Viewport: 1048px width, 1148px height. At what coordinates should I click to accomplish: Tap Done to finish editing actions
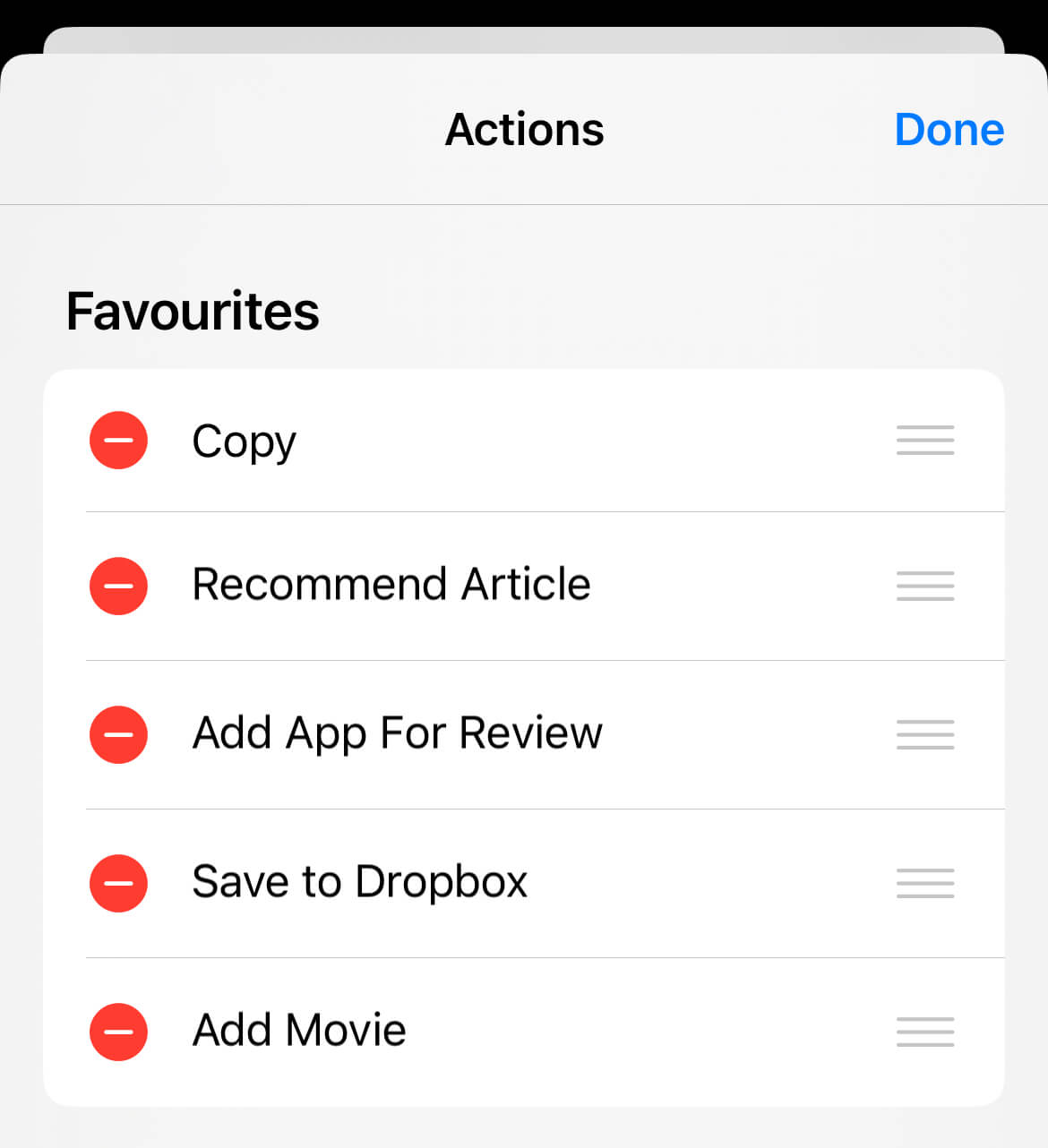coord(949,130)
